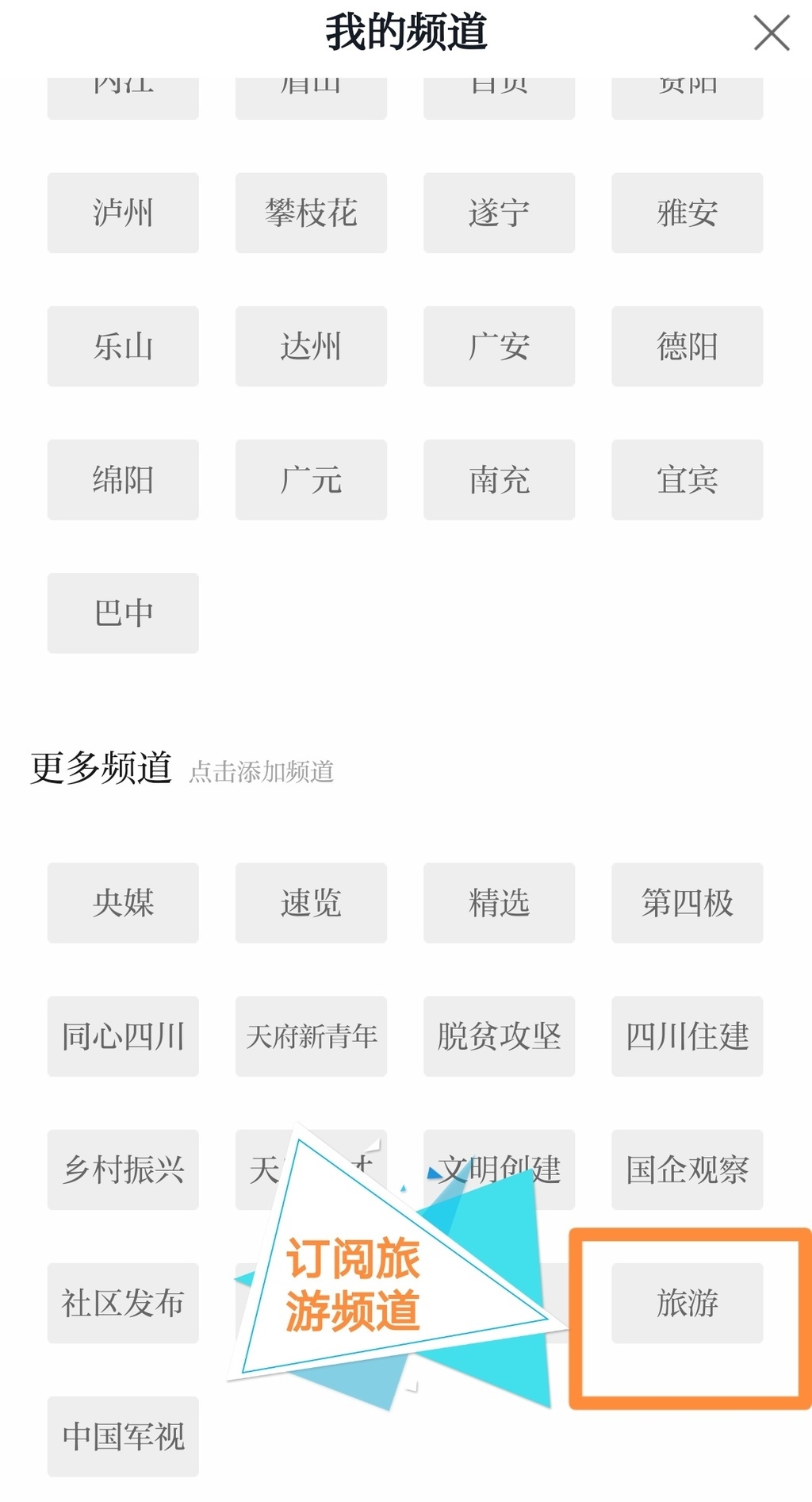The image size is (812, 1502).
Task: Close the 我的频道 channel editor
Action: [771, 33]
